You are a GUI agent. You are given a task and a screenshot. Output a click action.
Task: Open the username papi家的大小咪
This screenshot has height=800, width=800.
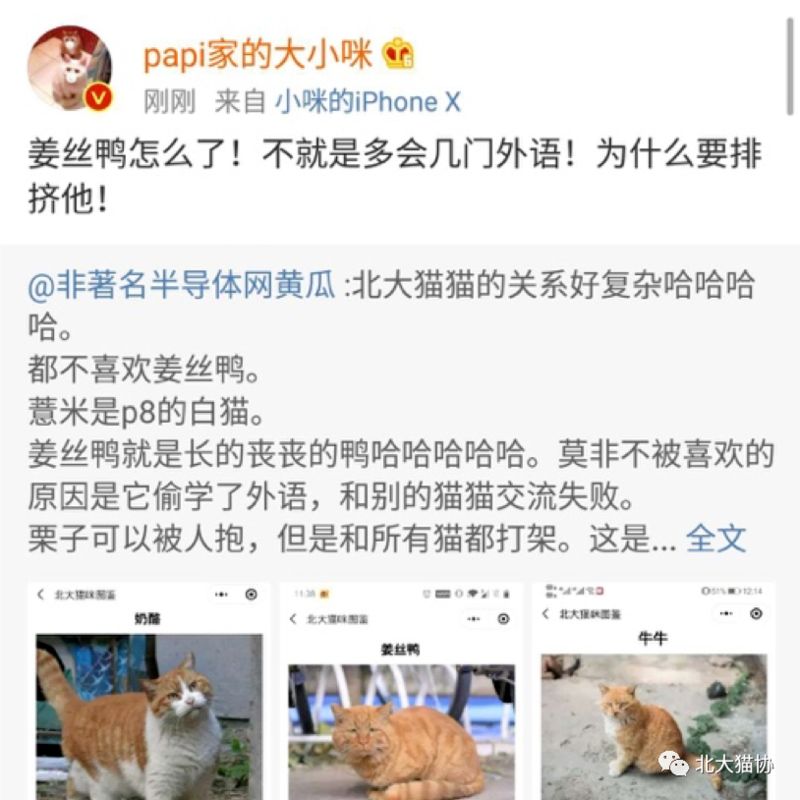point(257,56)
